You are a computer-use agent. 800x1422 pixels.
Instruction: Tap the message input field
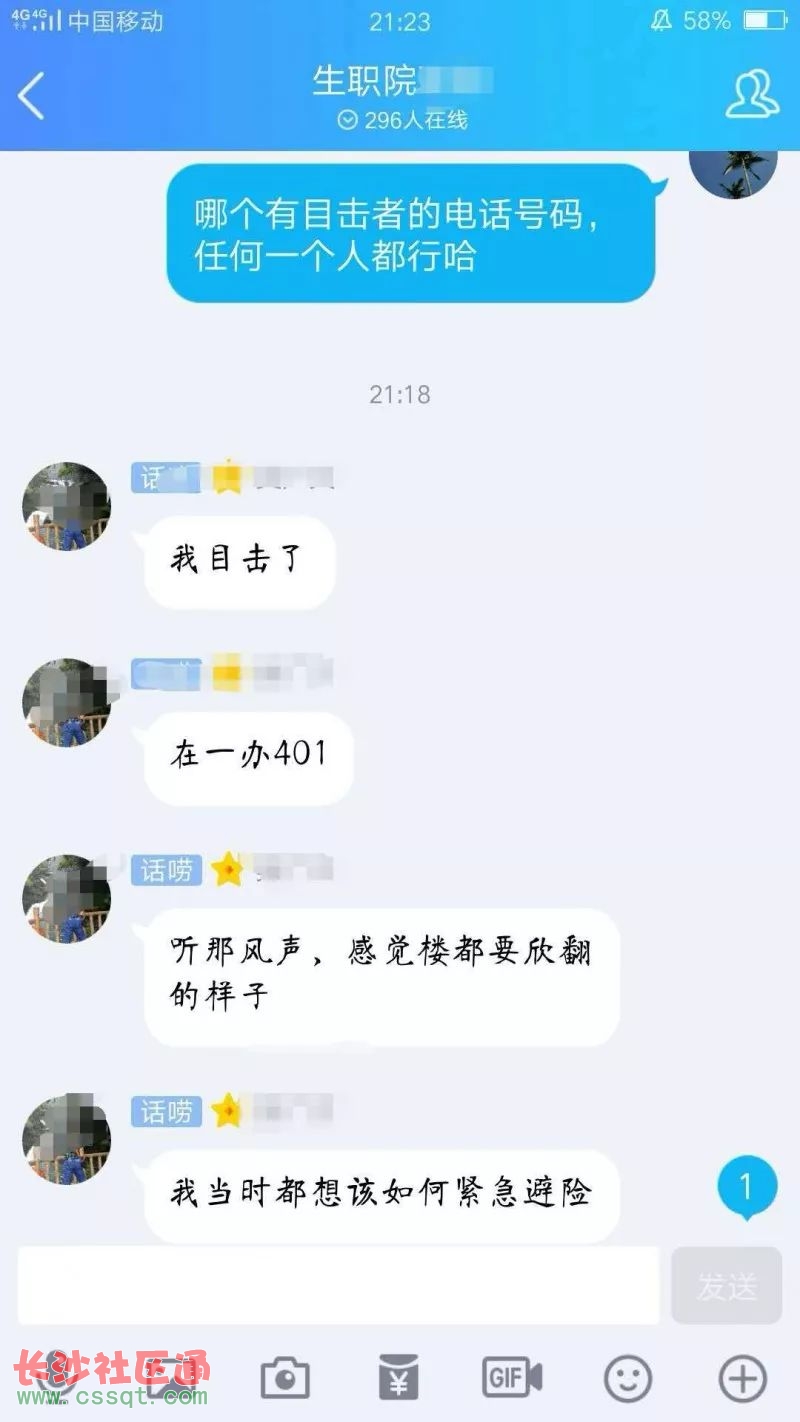tap(338, 1285)
